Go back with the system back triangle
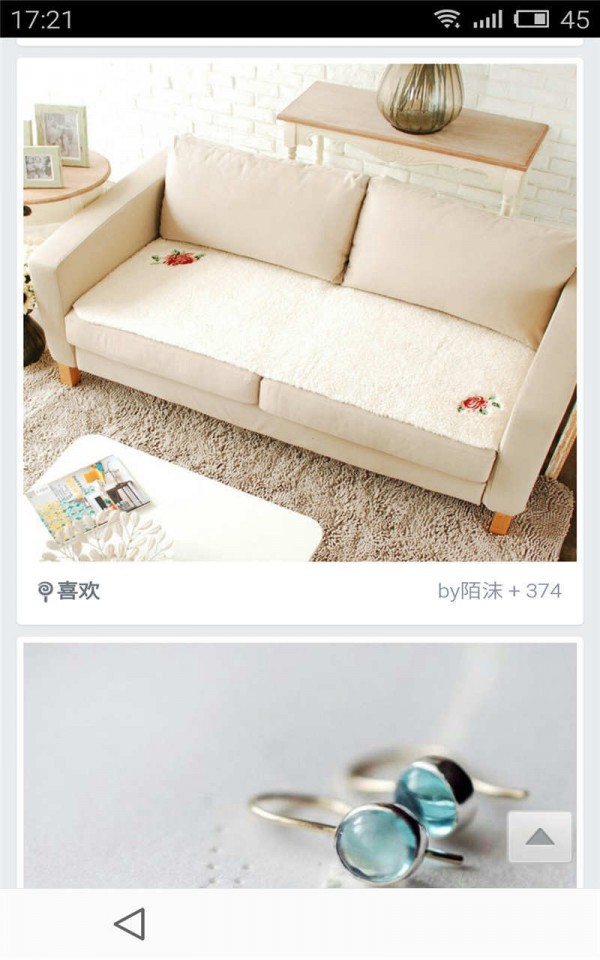The image size is (600, 960). coord(130,924)
